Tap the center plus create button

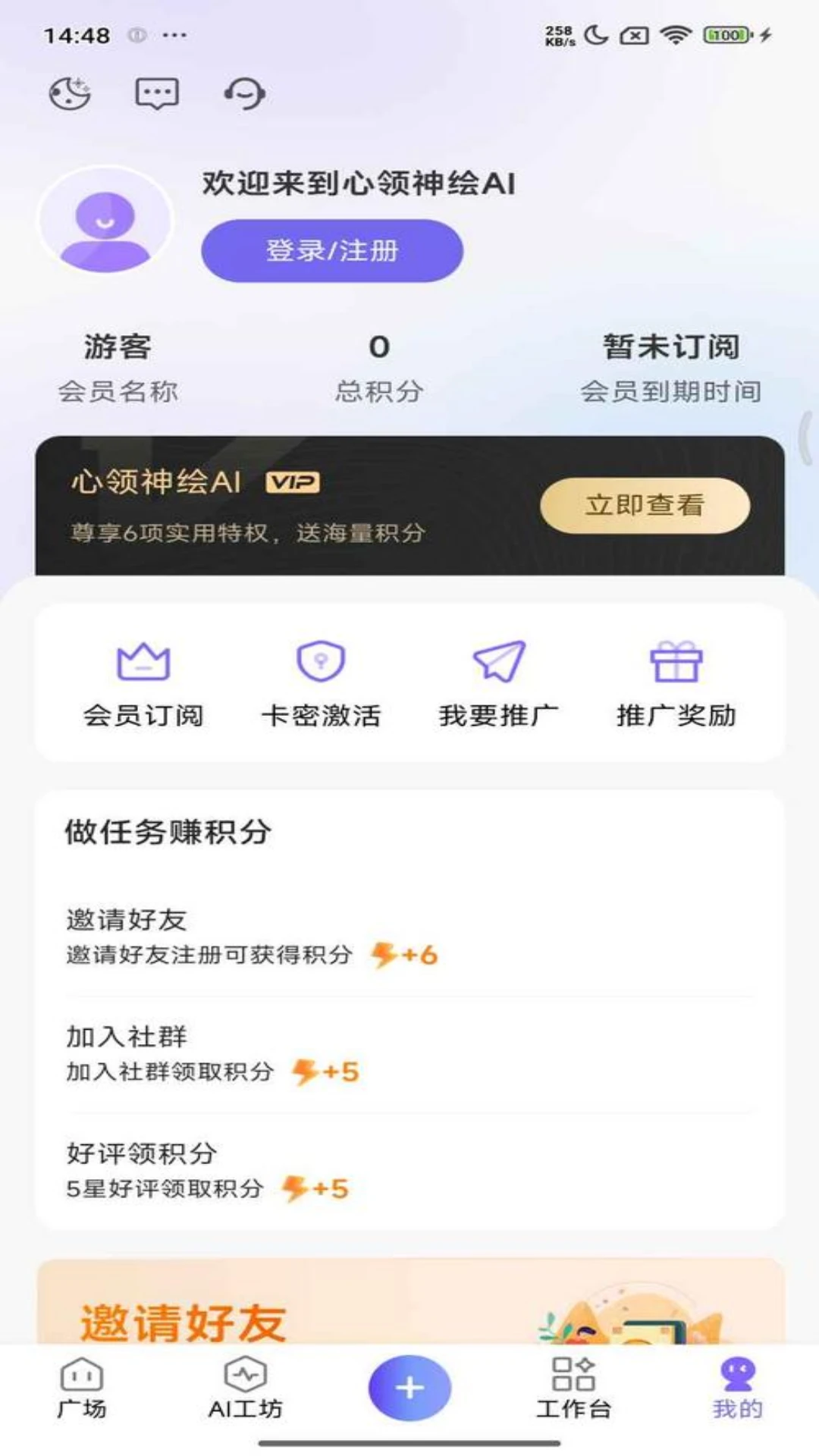[409, 1388]
